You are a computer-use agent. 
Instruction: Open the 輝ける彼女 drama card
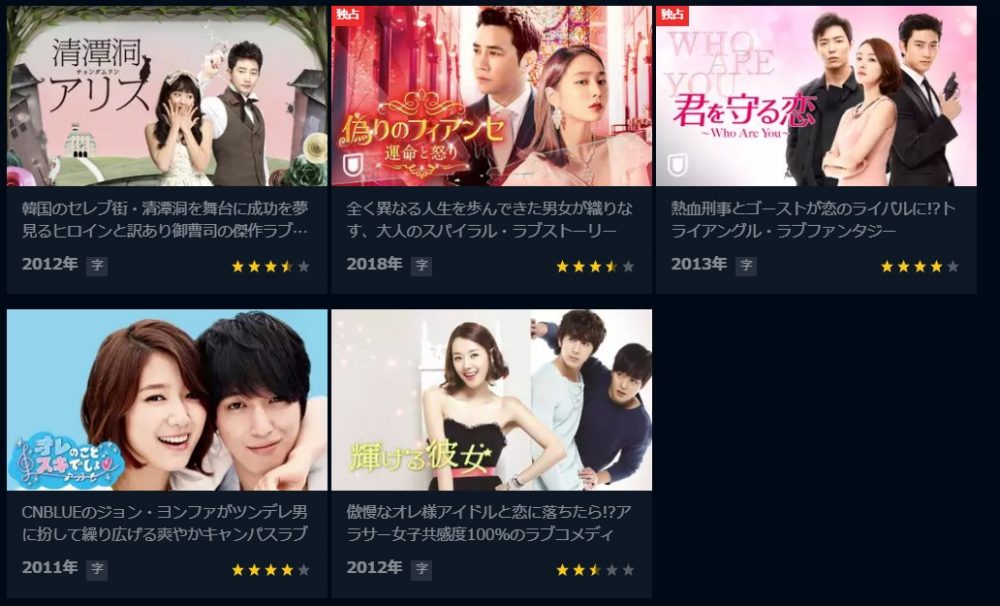point(491,400)
